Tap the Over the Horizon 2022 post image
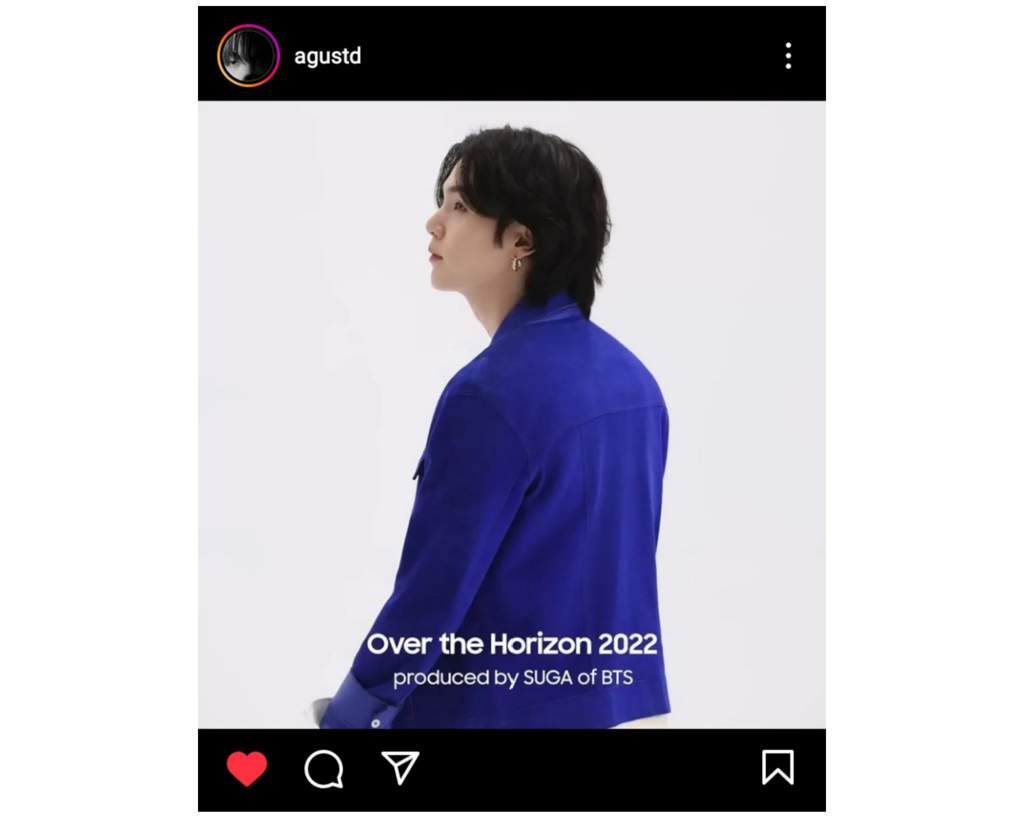Screen dimensions: 1024x823 point(511,414)
